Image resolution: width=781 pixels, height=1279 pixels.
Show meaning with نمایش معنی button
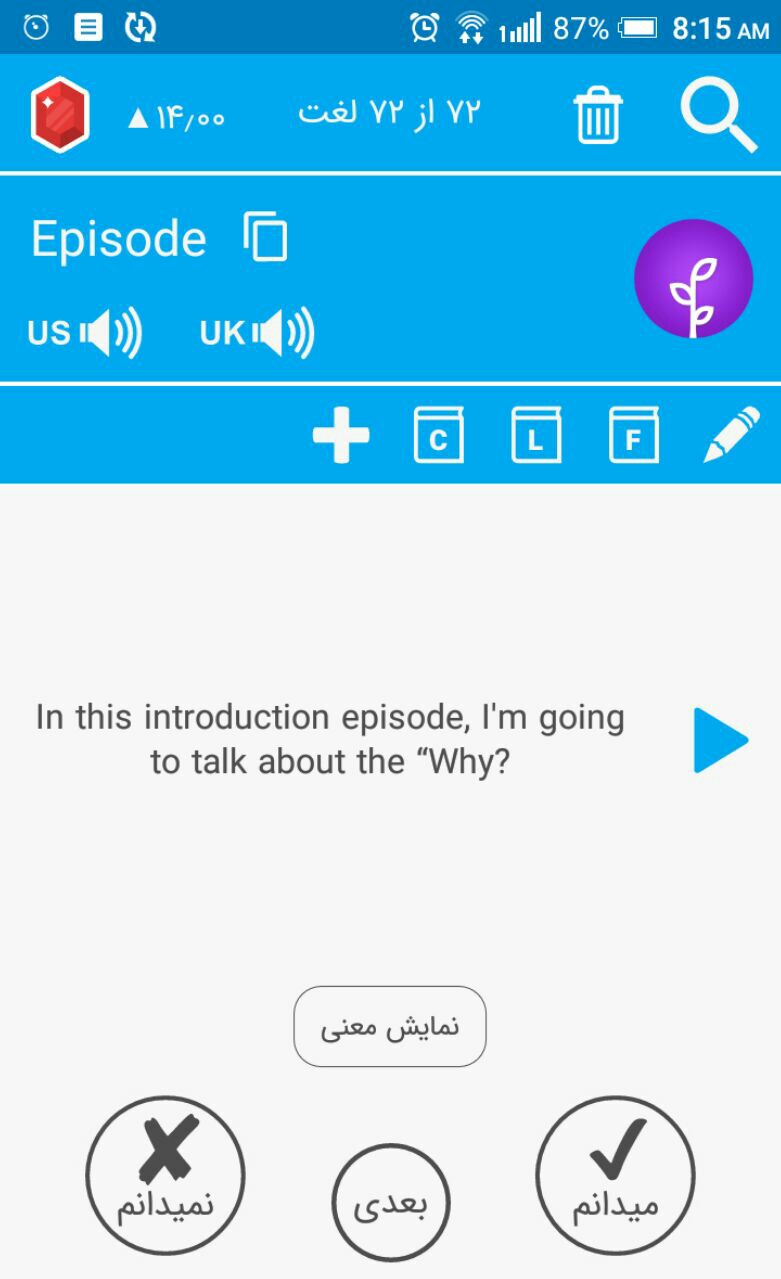390,1026
